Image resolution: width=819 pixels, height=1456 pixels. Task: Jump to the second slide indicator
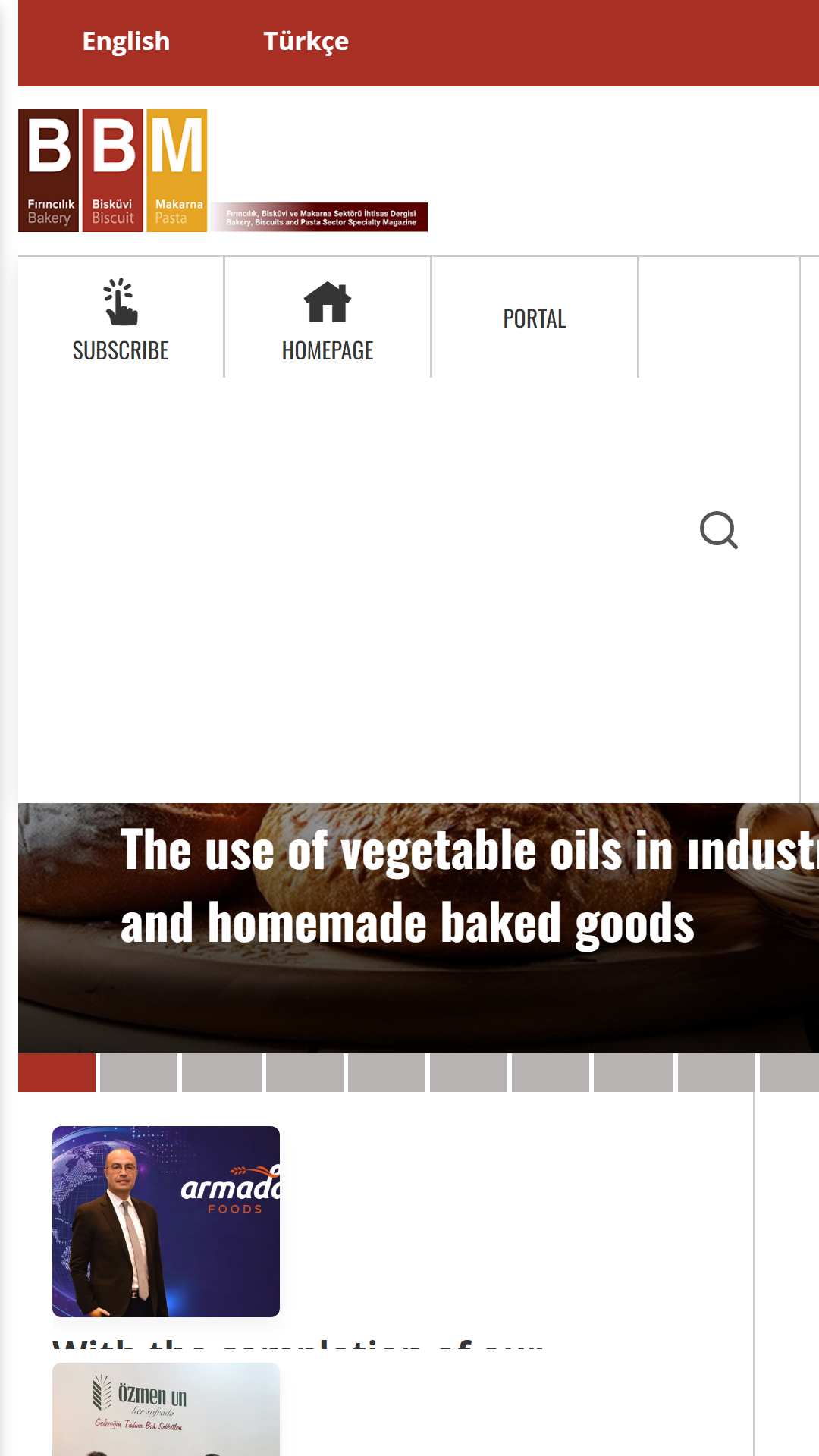tap(139, 1072)
